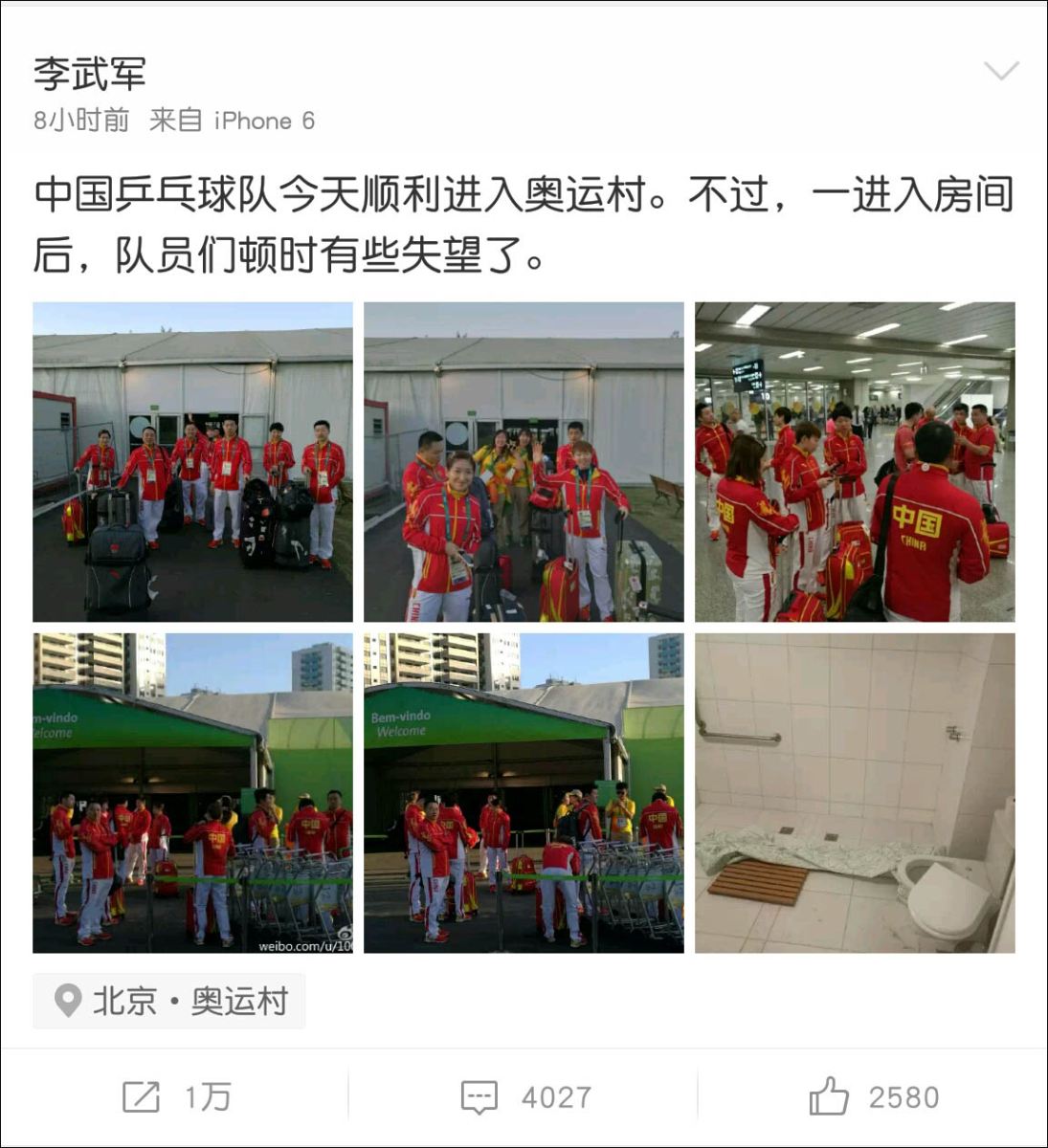Open the photo of team outside white tent
The image size is (1048, 1148).
point(192,462)
